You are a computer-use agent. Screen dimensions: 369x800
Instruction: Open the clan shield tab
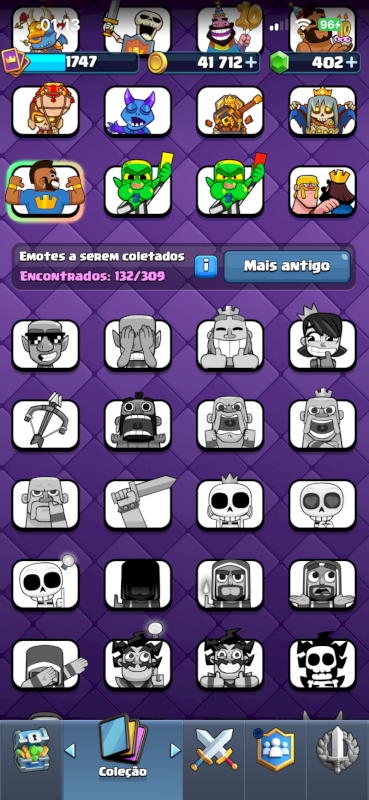276,749
